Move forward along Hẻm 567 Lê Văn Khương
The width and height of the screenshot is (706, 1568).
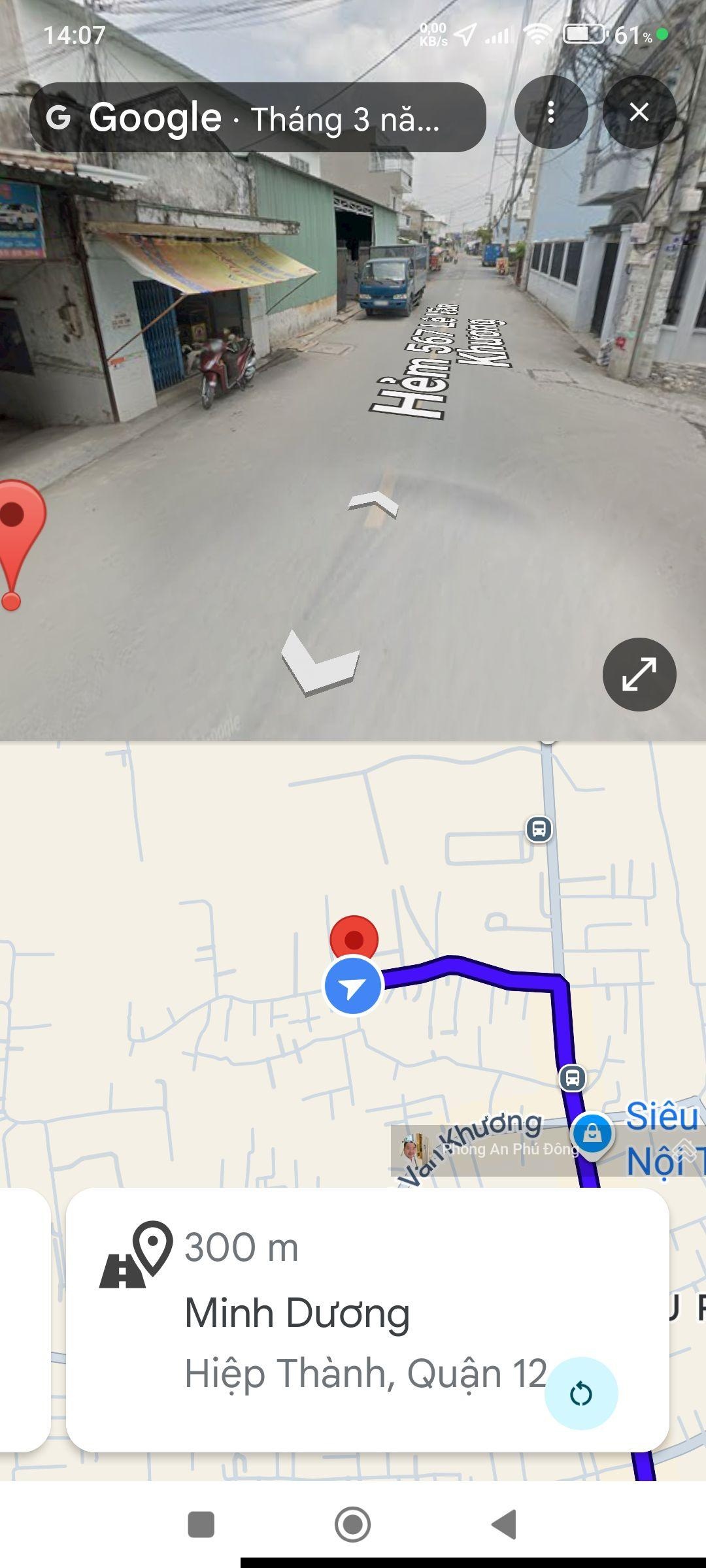[373, 504]
